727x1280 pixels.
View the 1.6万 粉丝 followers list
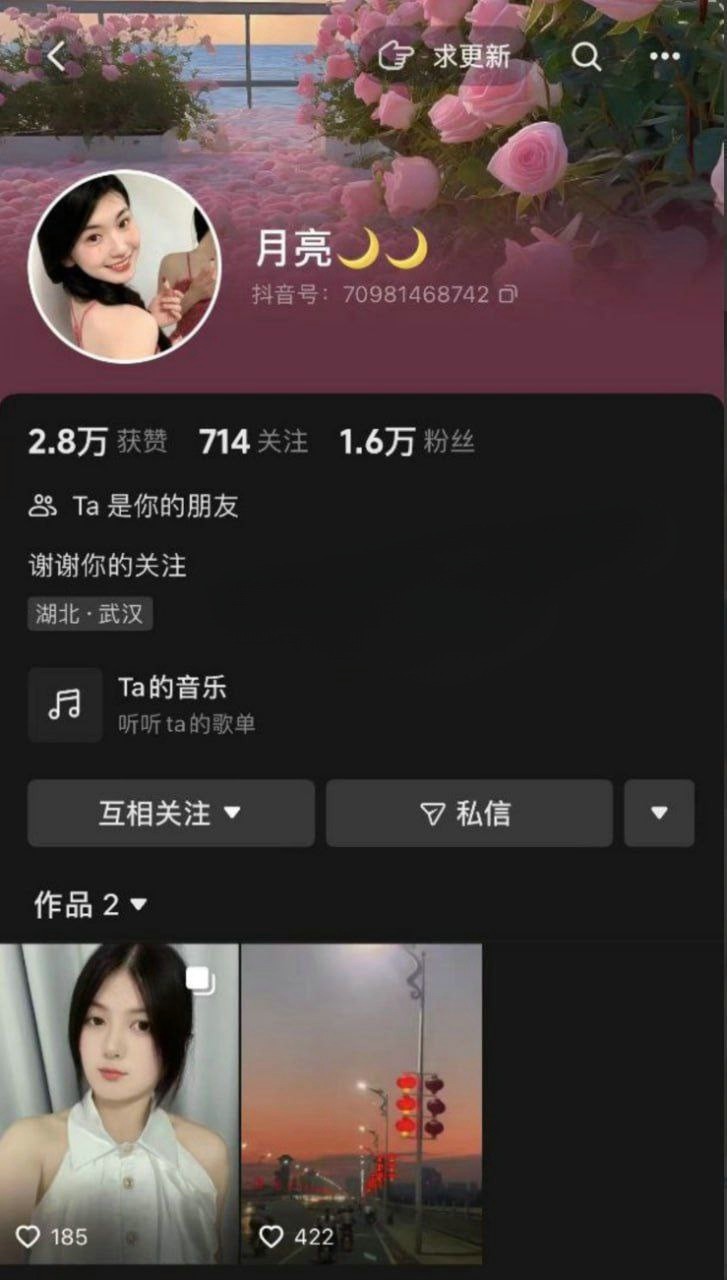[x=406, y=442]
